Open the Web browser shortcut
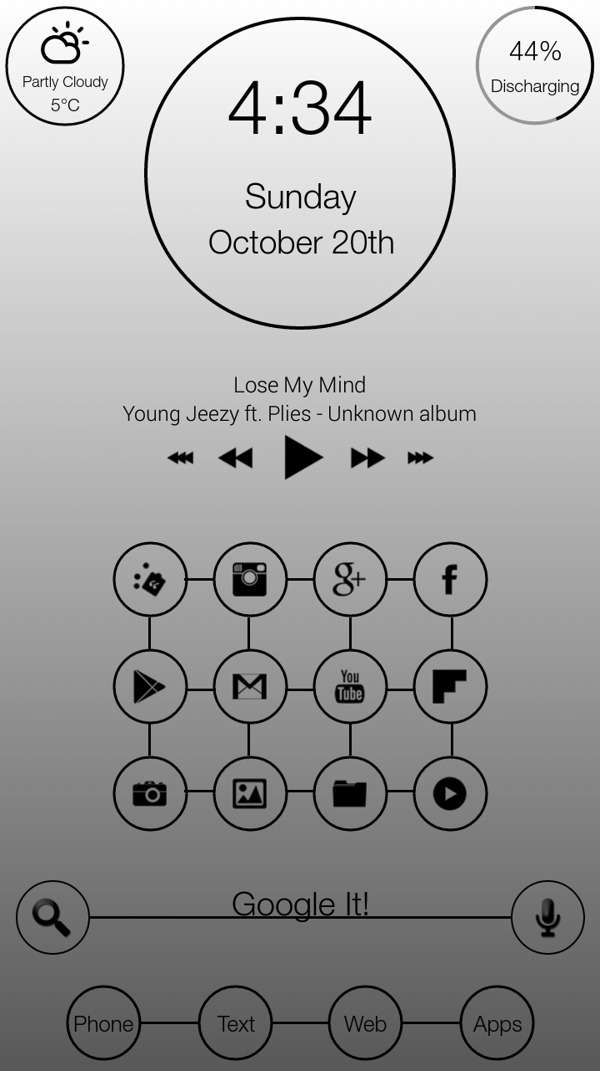This screenshot has height=1071, width=600. point(365,1023)
